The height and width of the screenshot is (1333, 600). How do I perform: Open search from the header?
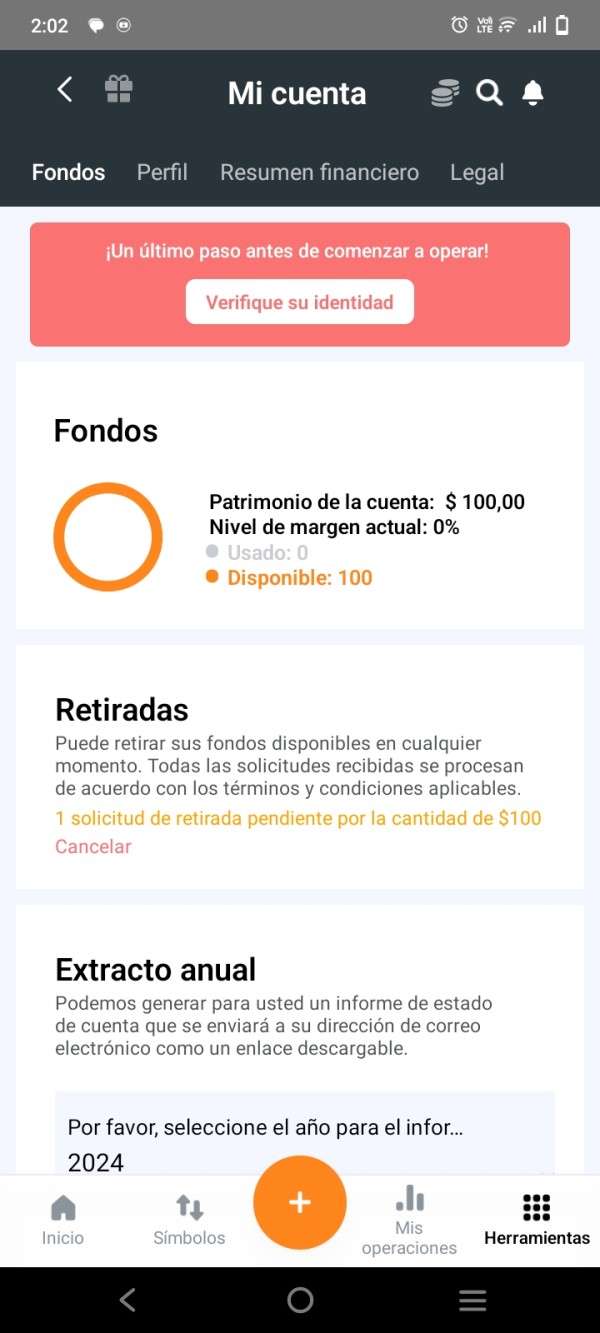point(489,93)
